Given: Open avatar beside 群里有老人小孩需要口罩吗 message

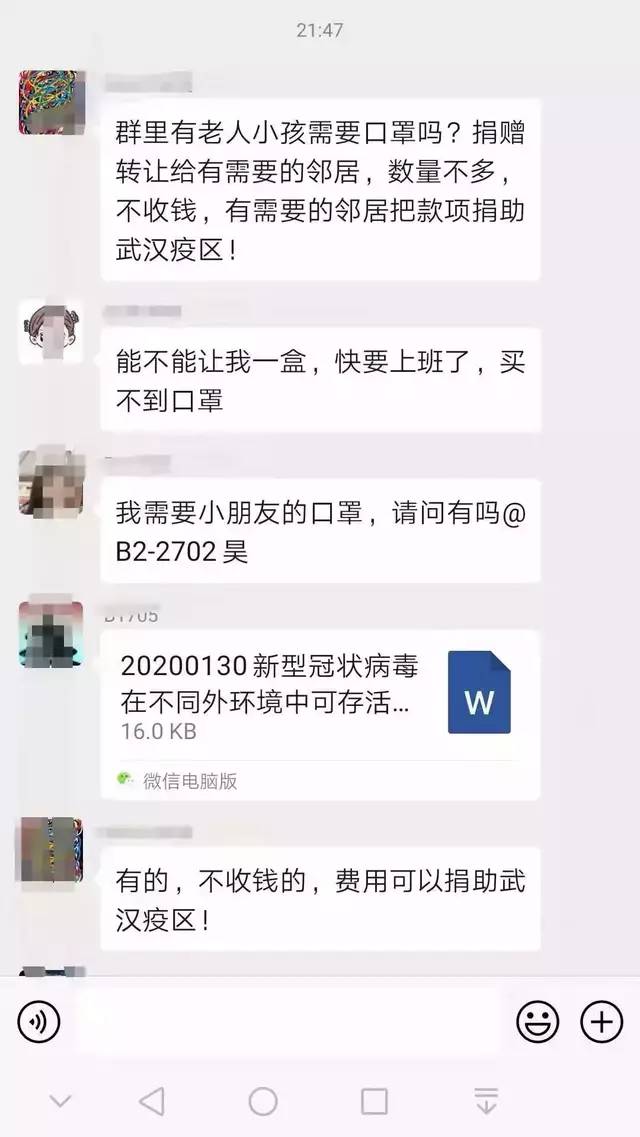Looking at the screenshot, I should [50, 103].
